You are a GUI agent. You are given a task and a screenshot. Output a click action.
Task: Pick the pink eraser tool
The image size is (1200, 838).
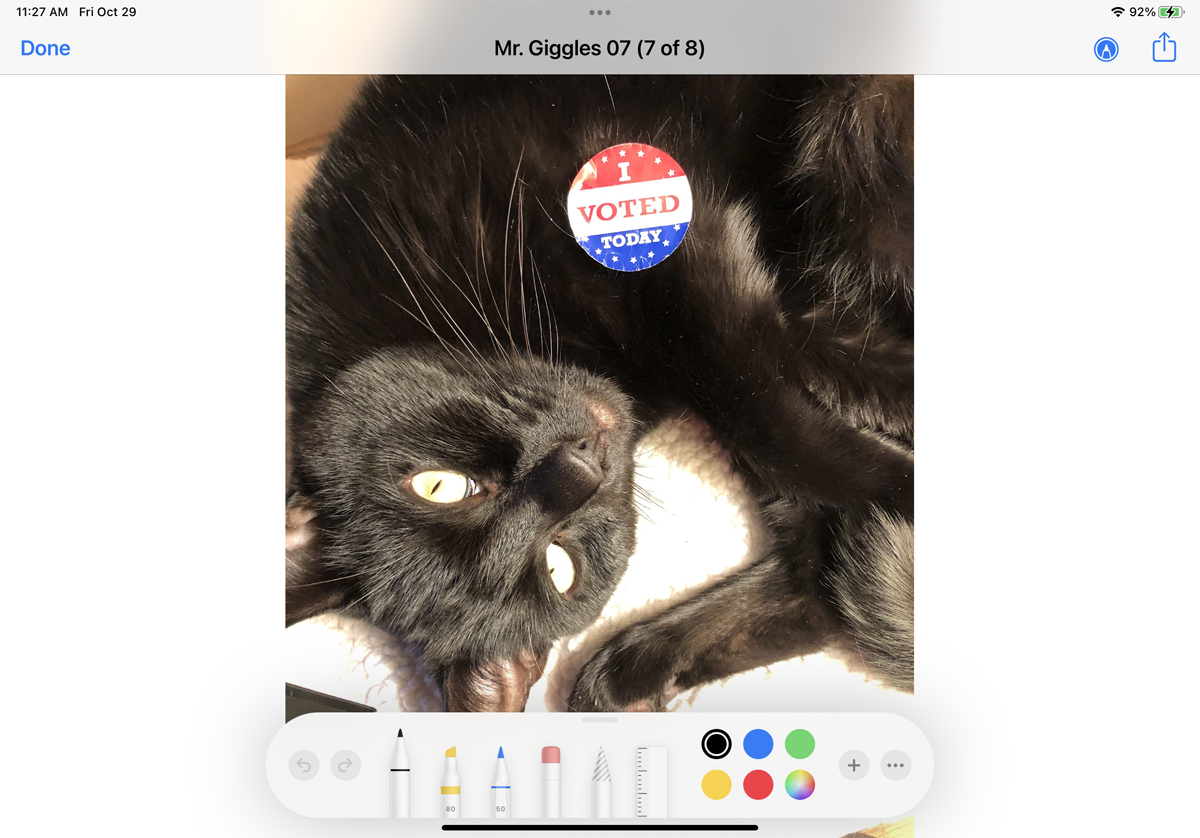click(x=551, y=781)
